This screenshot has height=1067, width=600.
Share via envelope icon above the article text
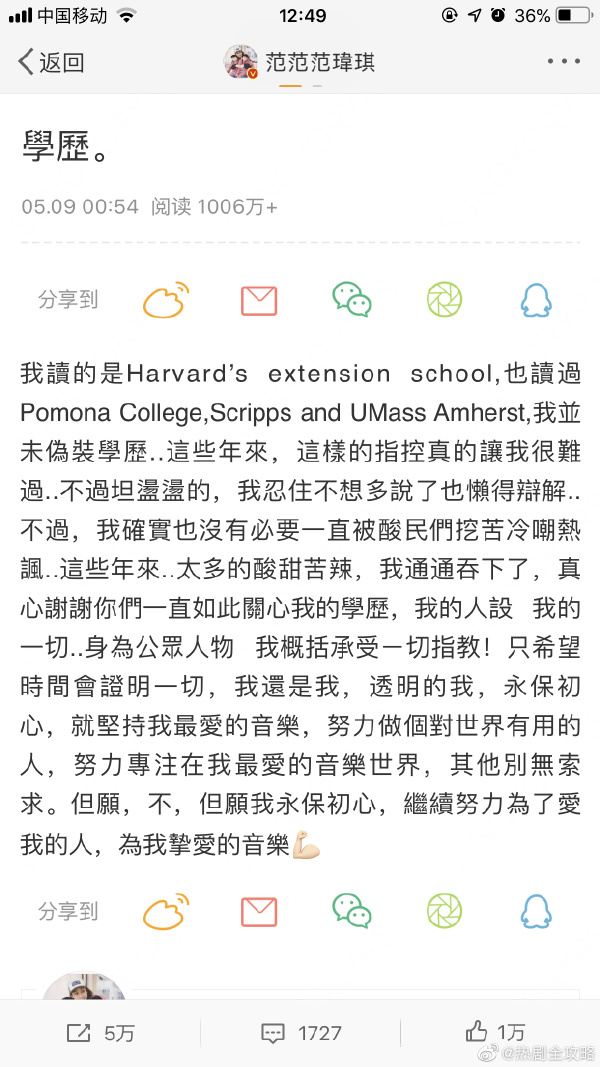pos(259,299)
